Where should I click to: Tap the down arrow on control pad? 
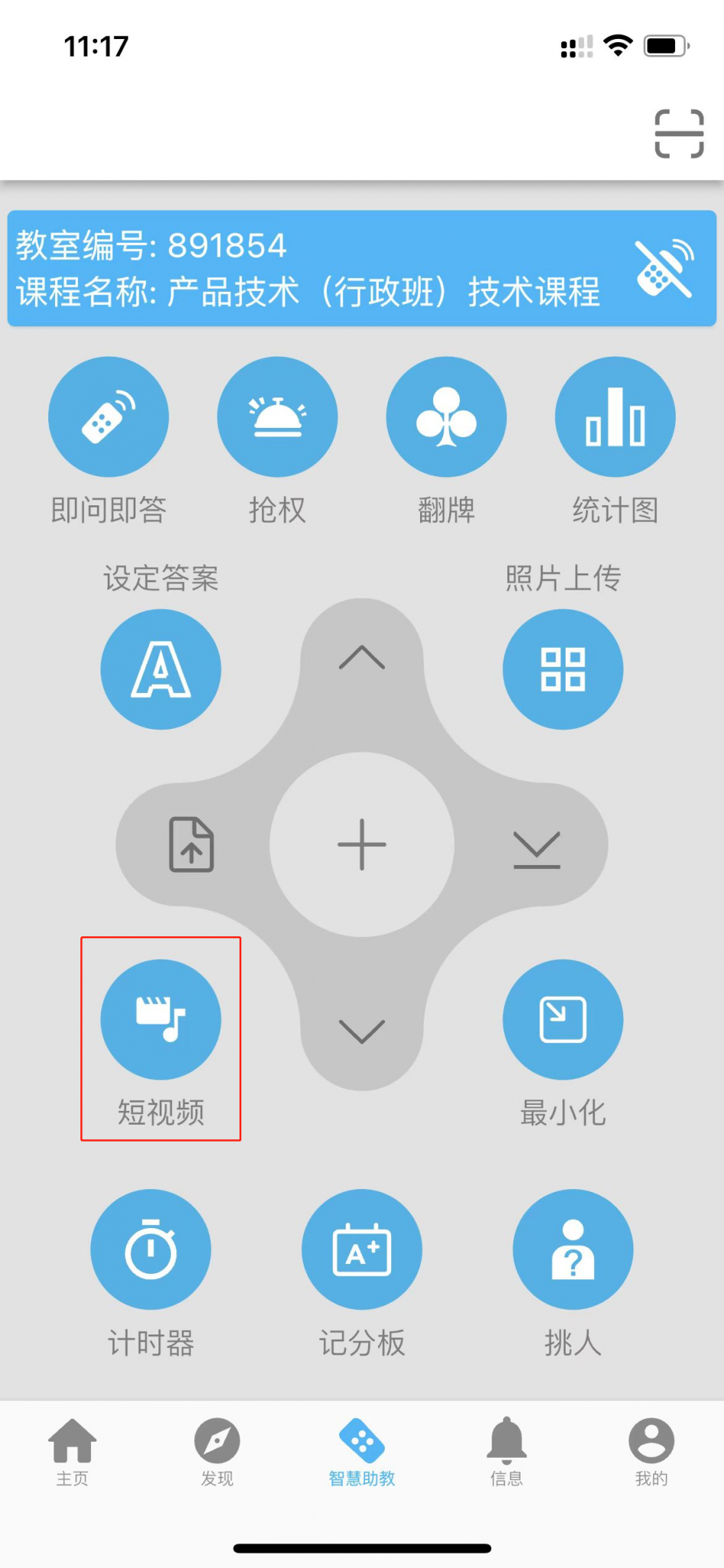pos(362,1031)
